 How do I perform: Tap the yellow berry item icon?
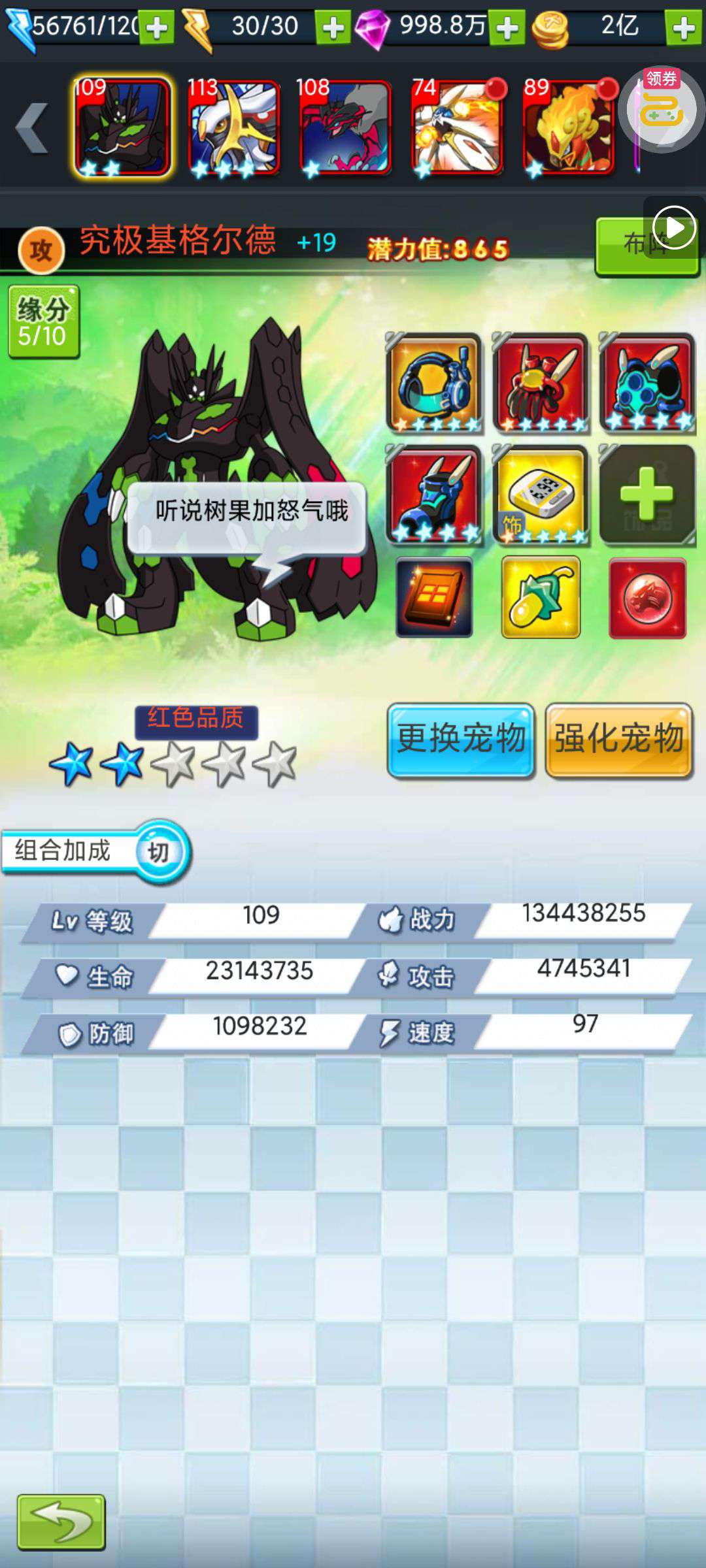pos(540,597)
